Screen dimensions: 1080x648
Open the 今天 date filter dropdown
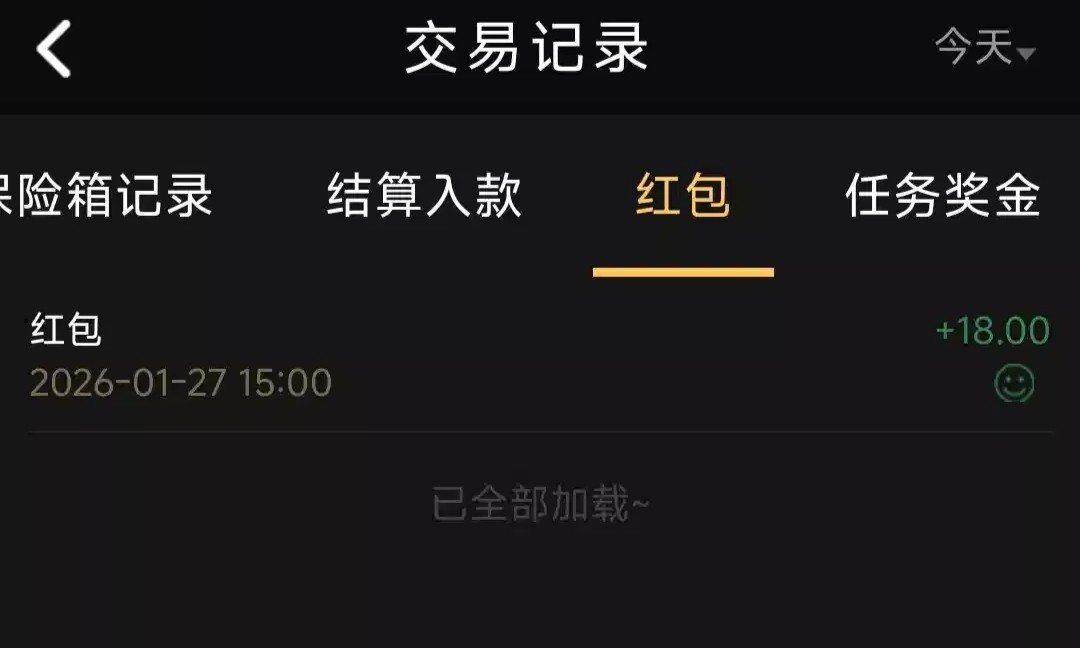click(984, 48)
